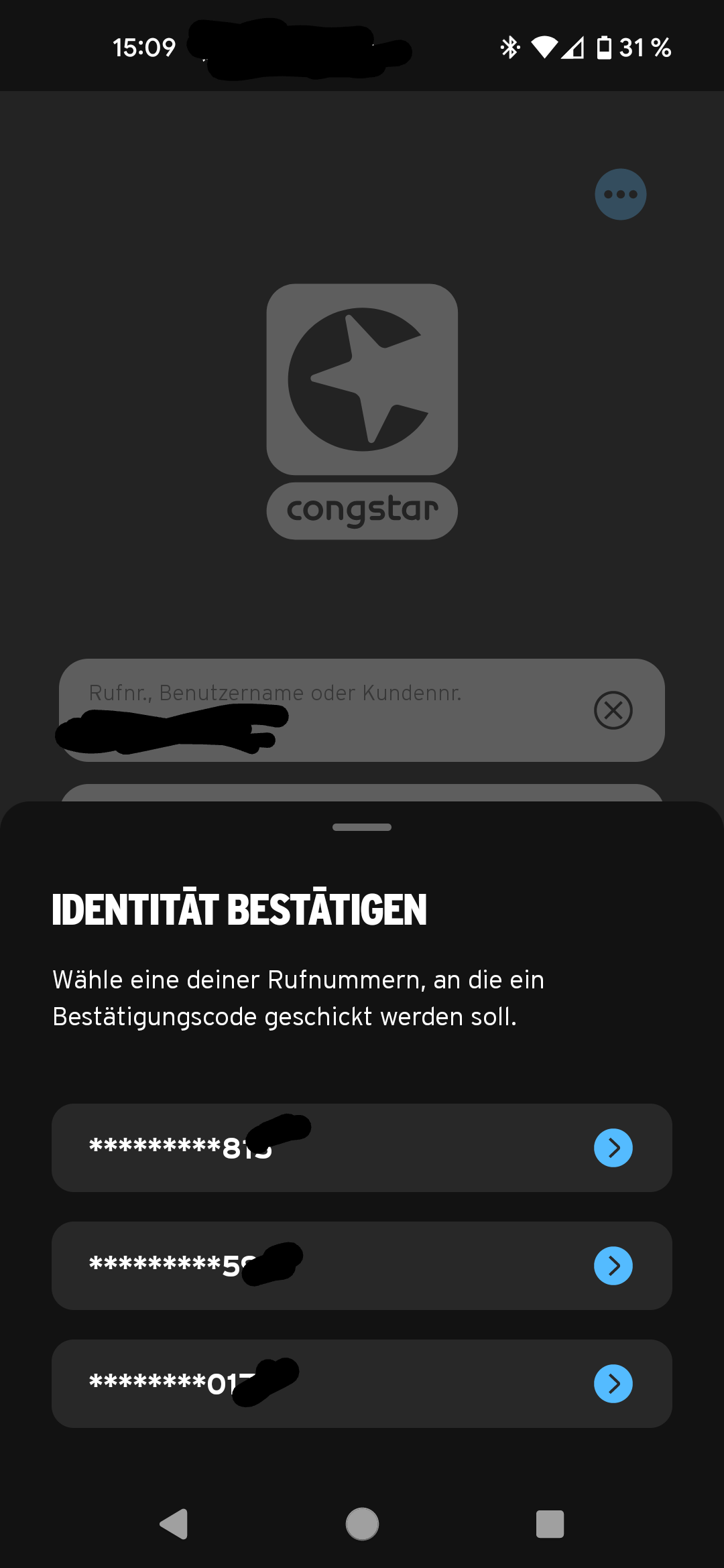Select the phone number starting with 81
Screen dimensions: 724x1568
(361, 1147)
